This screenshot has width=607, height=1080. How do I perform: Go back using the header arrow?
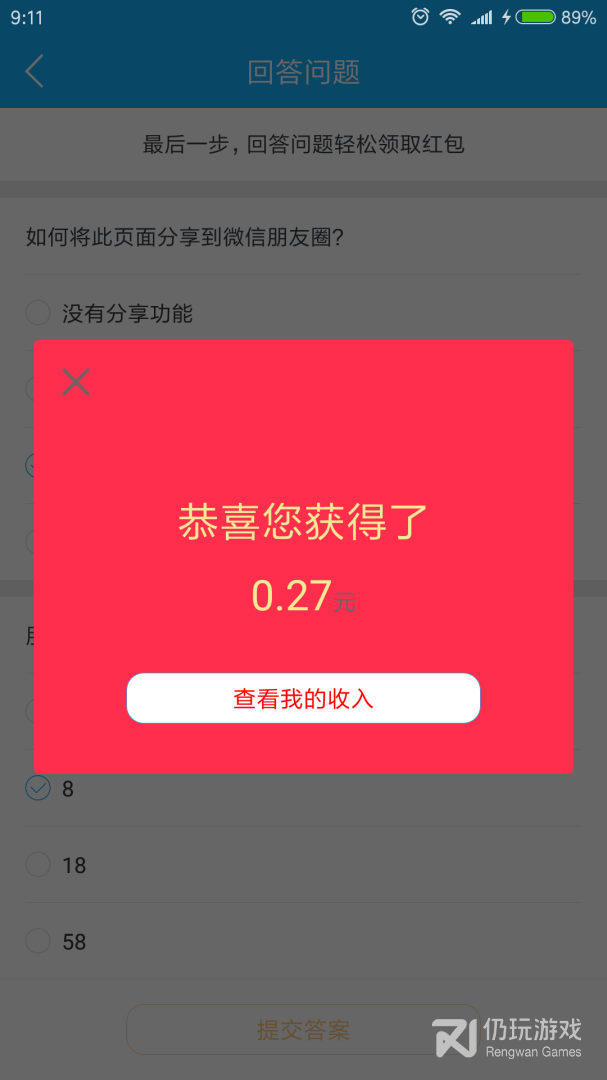[x=34, y=72]
